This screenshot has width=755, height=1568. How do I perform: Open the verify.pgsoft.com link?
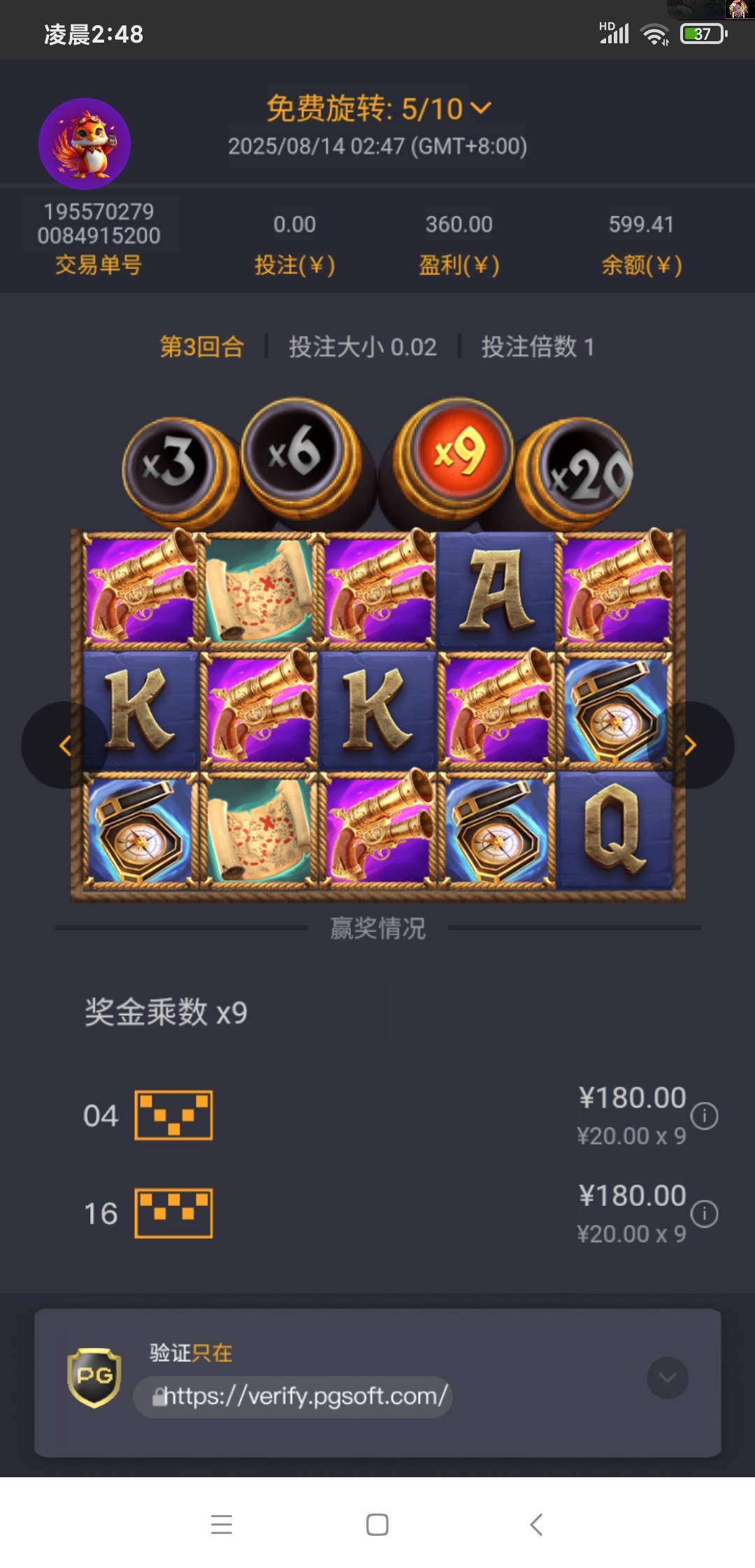pos(301,1396)
